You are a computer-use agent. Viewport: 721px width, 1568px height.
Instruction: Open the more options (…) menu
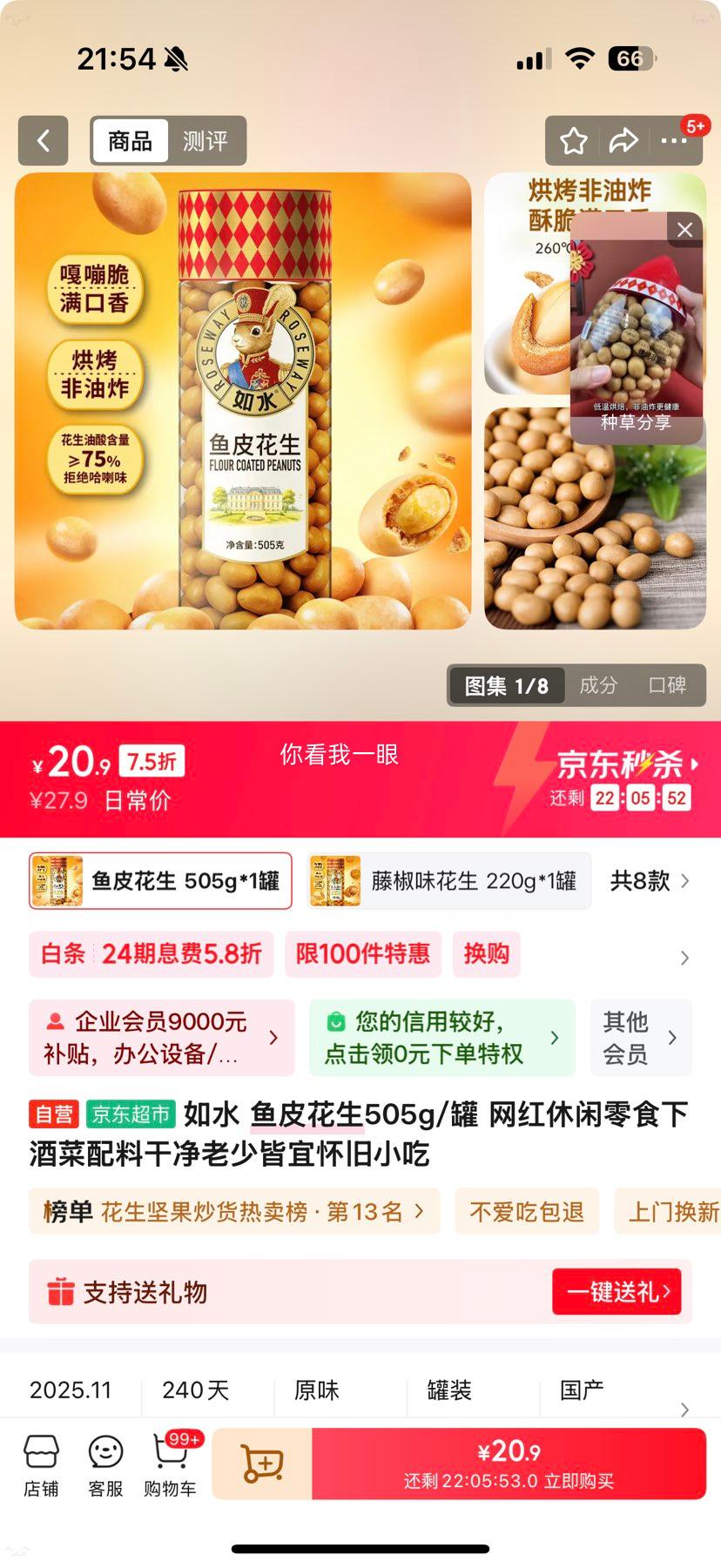pyautogui.click(x=676, y=140)
